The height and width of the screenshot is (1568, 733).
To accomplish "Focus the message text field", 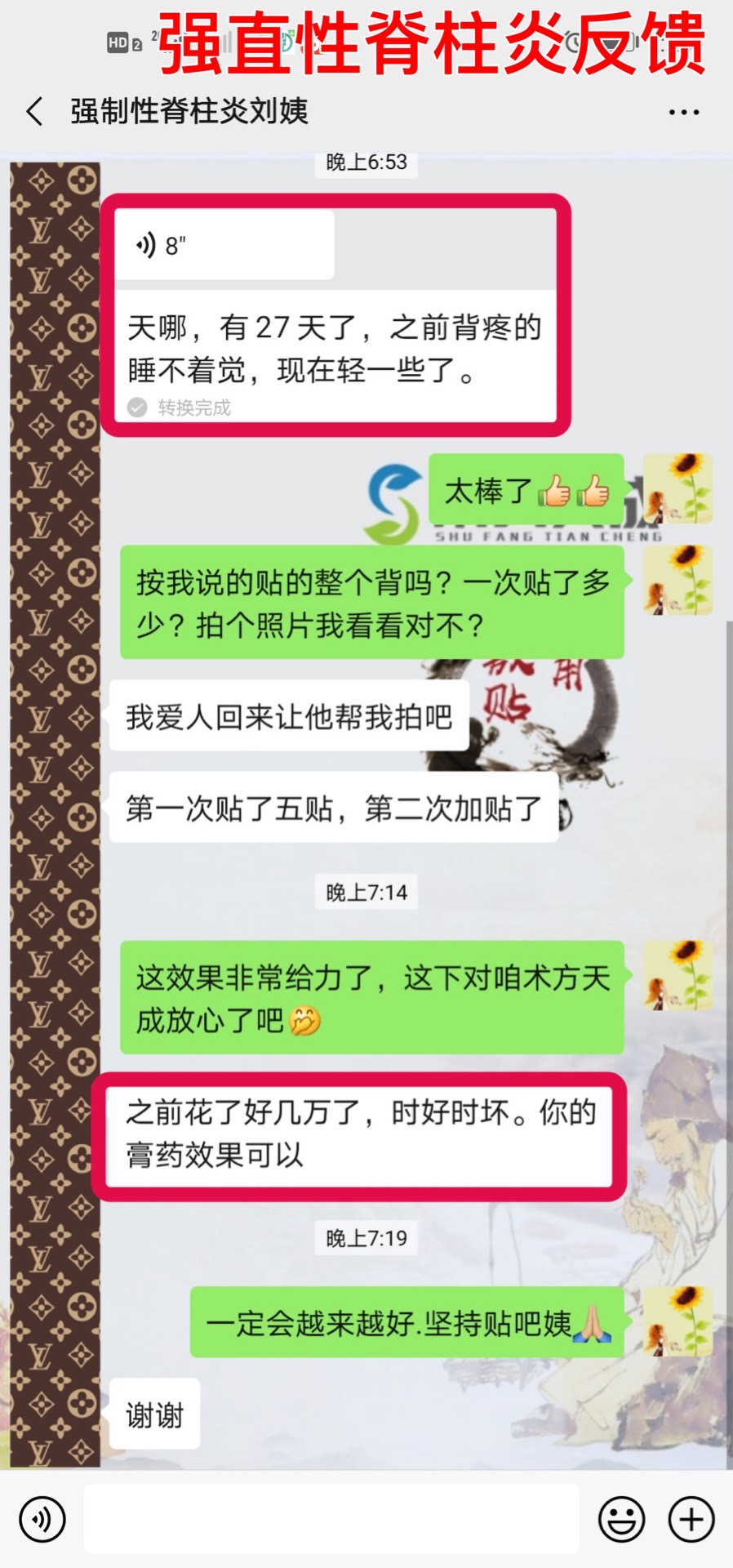I will 331,1519.
